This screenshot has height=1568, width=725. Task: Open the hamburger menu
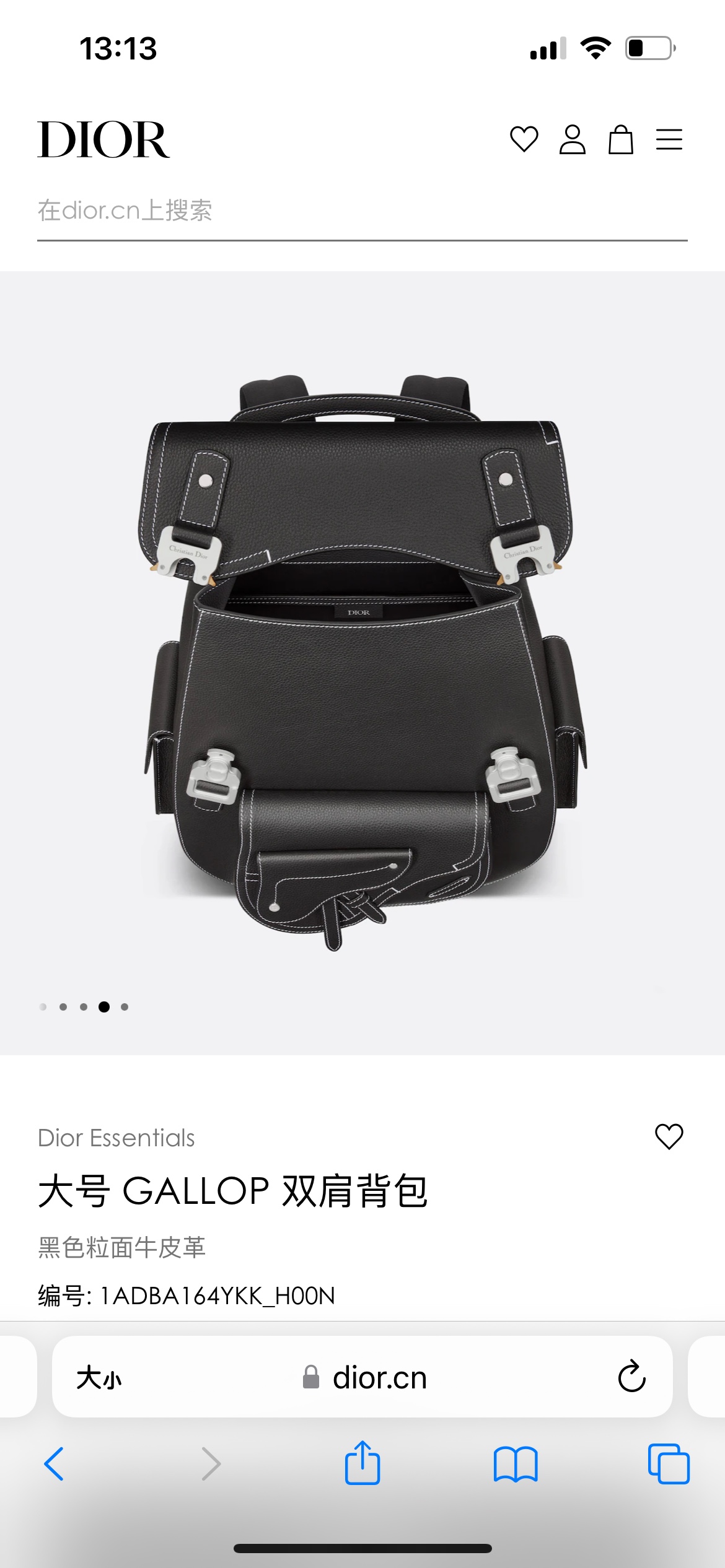click(x=669, y=139)
